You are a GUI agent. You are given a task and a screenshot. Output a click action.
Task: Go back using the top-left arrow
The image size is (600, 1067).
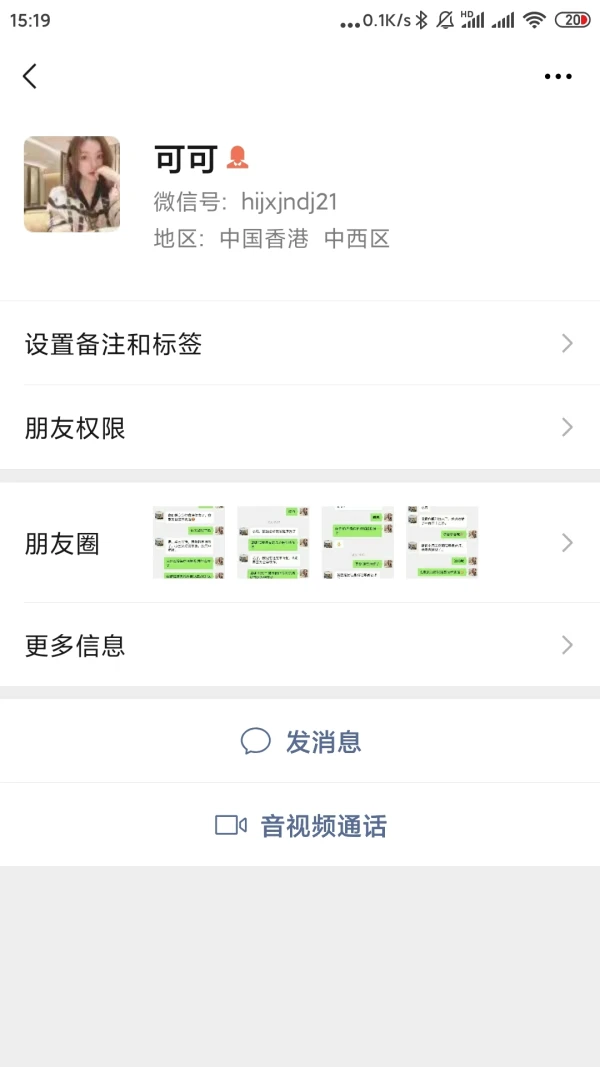click(x=30, y=76)
